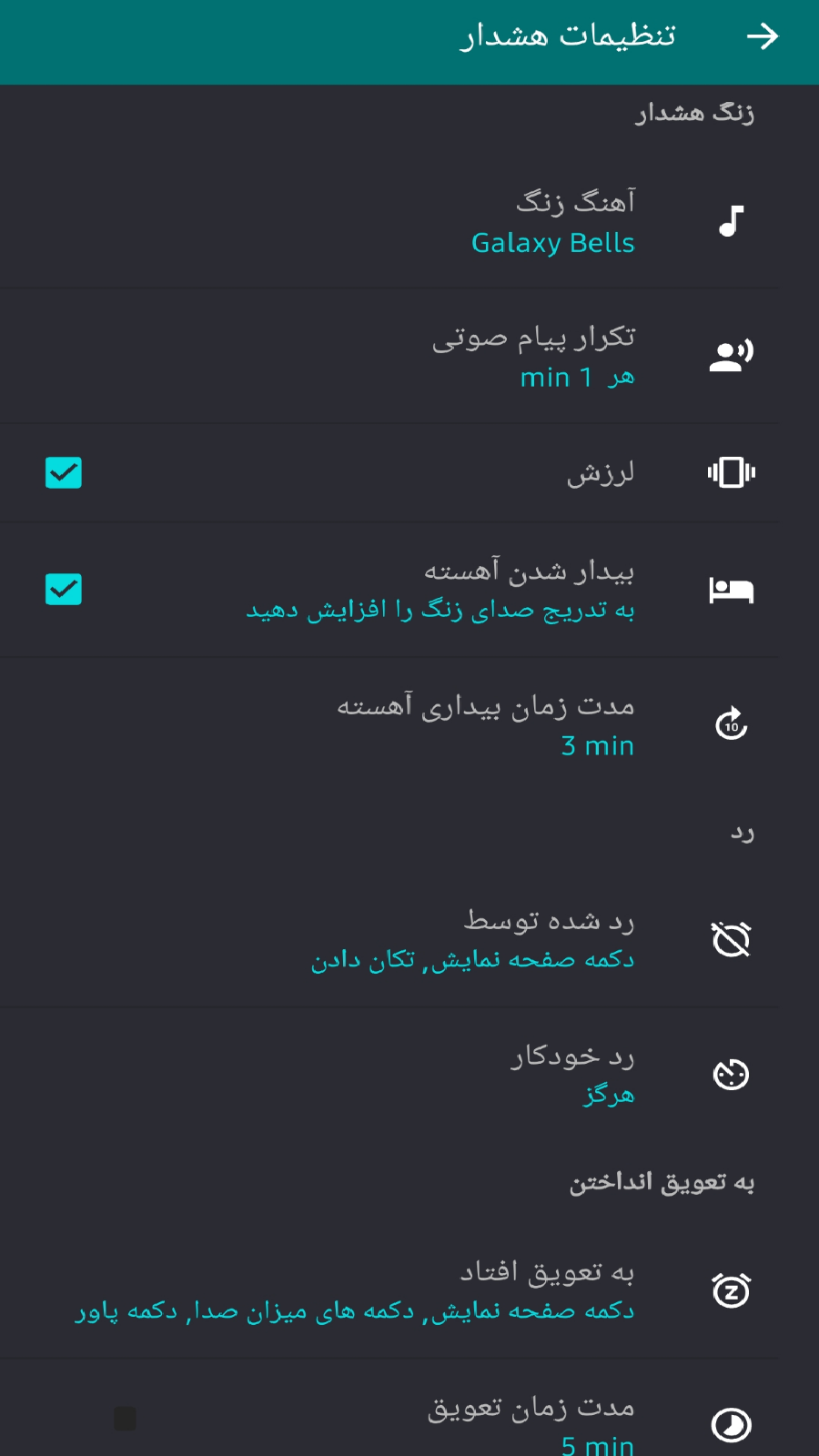Uncheck the لرزش vibration checkbox
The height and width of the screenshot is (1456, 819).
click(x=64, y=473)
